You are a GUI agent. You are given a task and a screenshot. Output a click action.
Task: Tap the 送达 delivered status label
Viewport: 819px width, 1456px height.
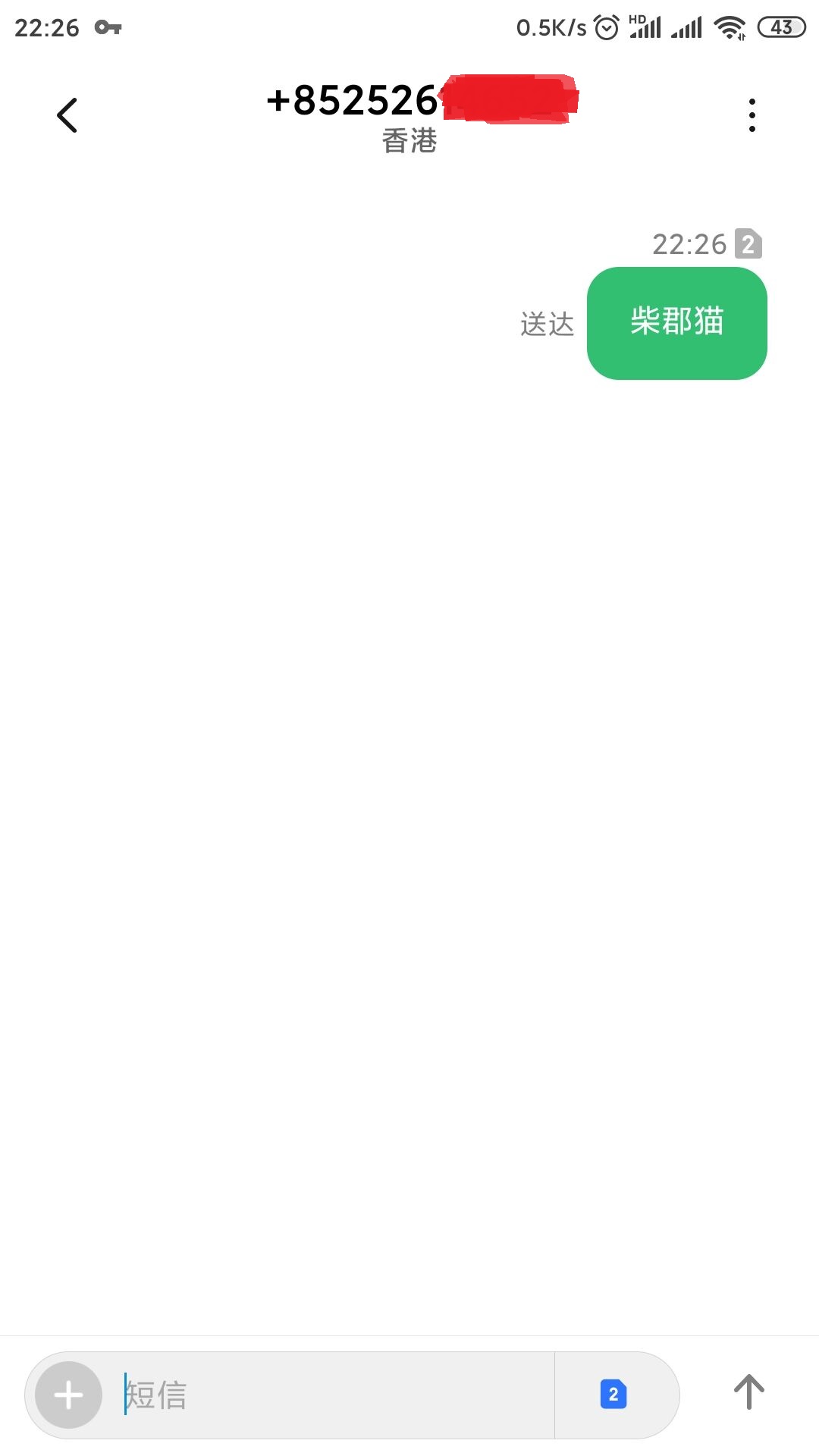(x=548, y=323)
